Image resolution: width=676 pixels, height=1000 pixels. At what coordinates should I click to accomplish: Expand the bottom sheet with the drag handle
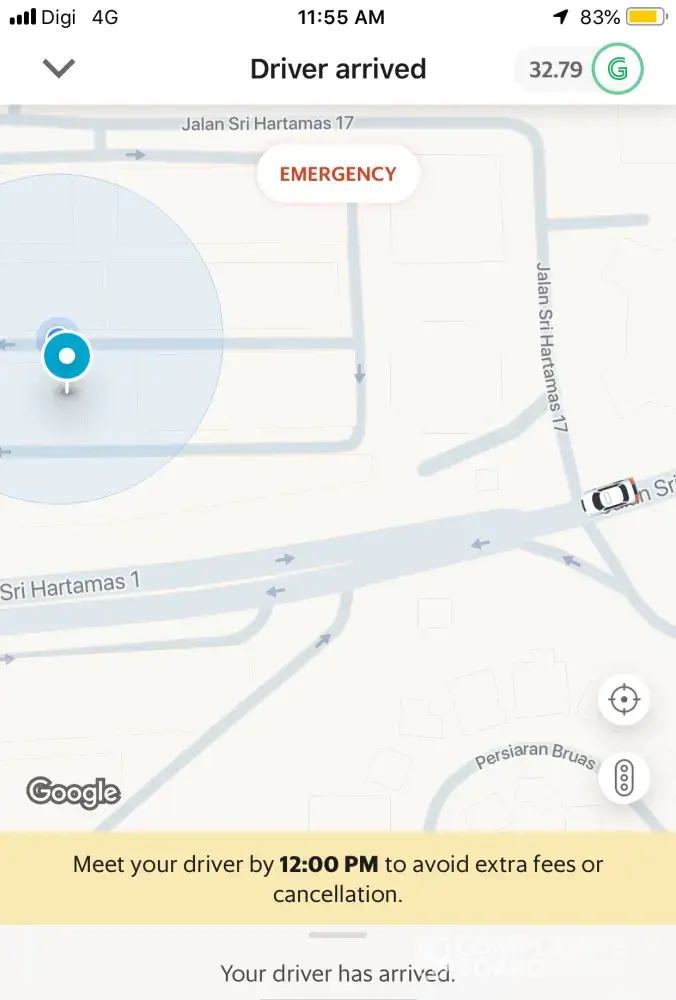[338, 935]
